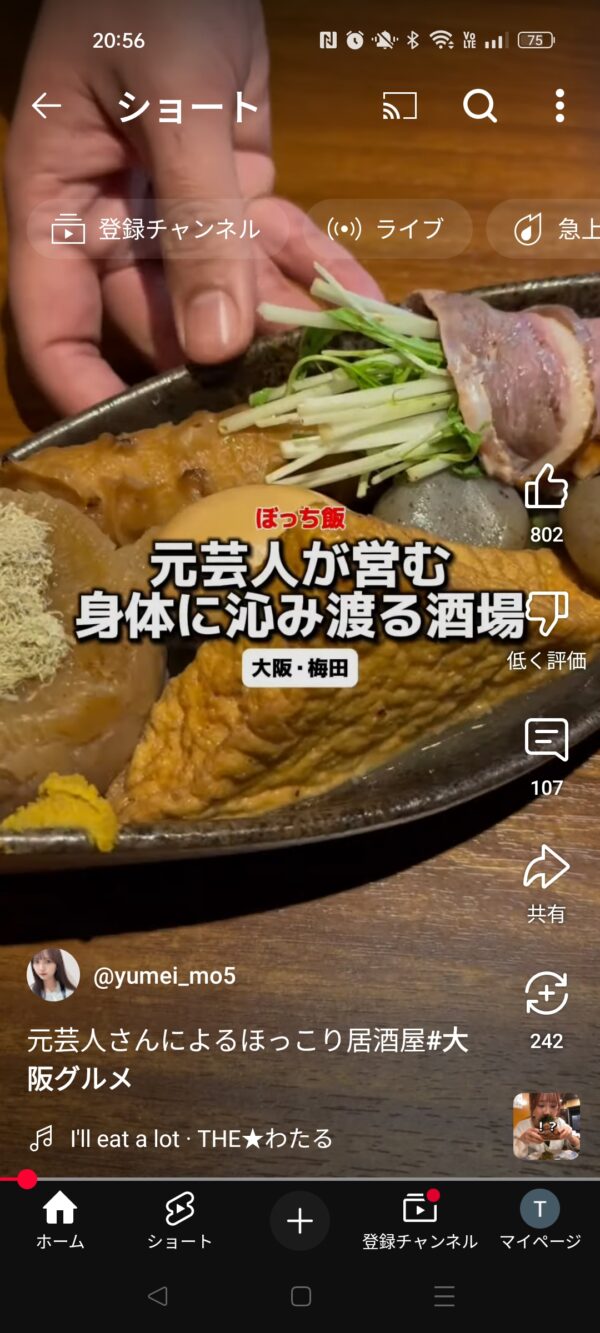600x1333 pixels.
Task: Like this Short video
Action: 546,488
